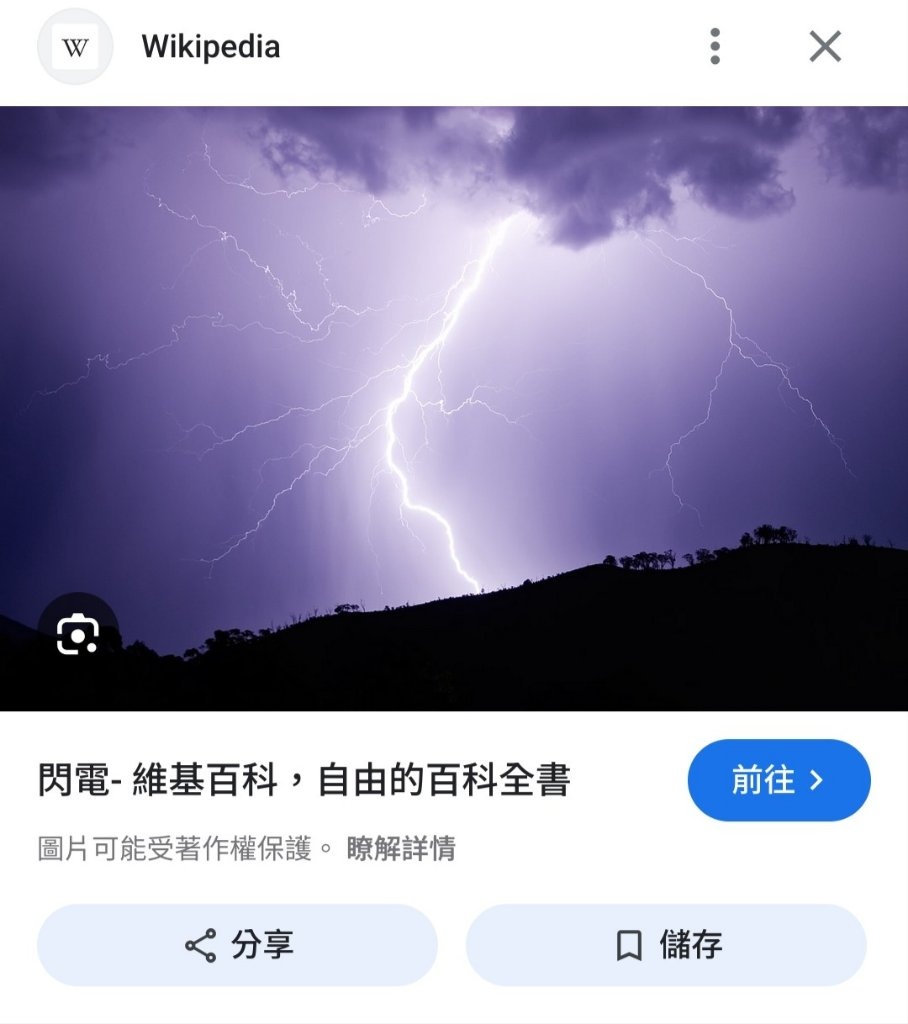Open the 閃電 Wikipedia article title
The height and width of the screenshot is (1024, 908).
pyautogui.click(x=304, y=781)
